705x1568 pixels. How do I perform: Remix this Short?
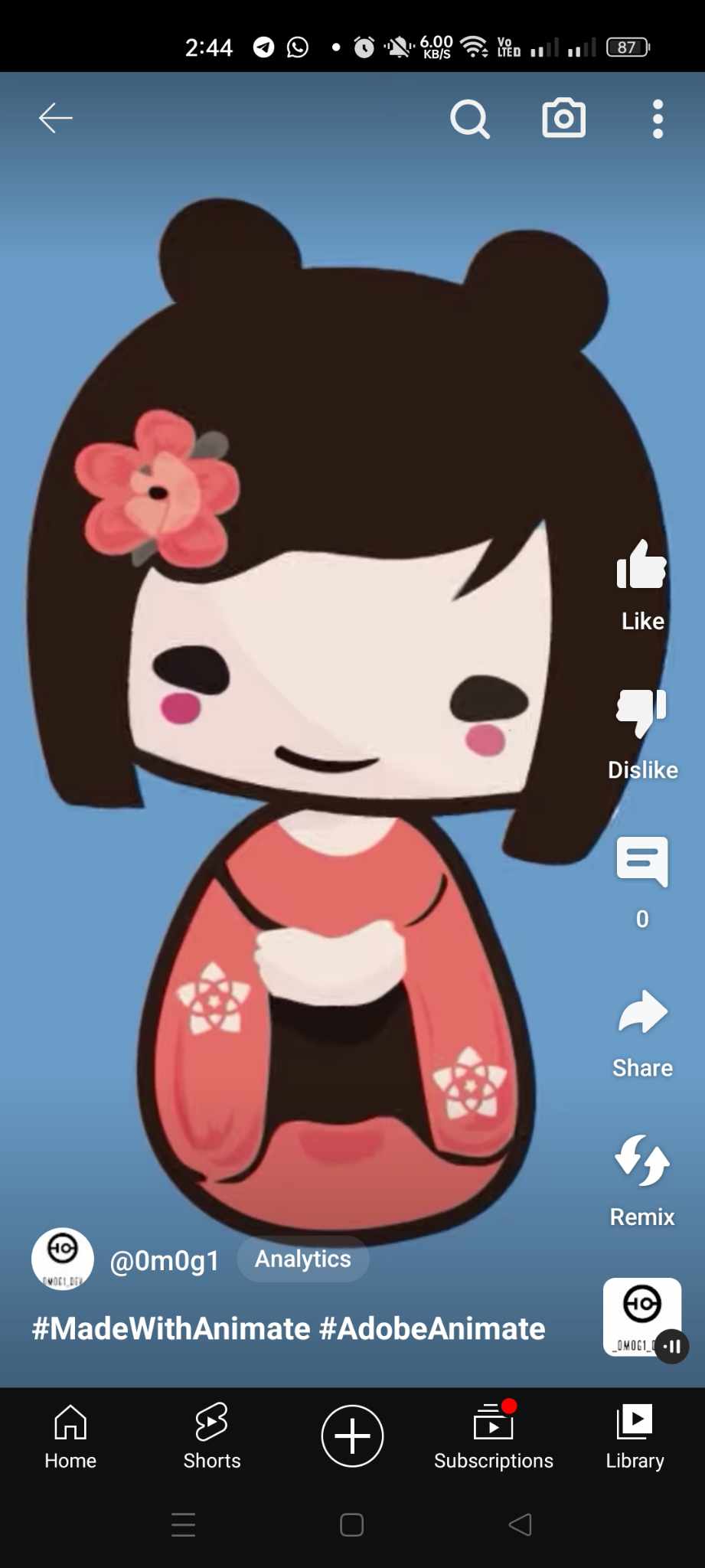[641, 1161]
